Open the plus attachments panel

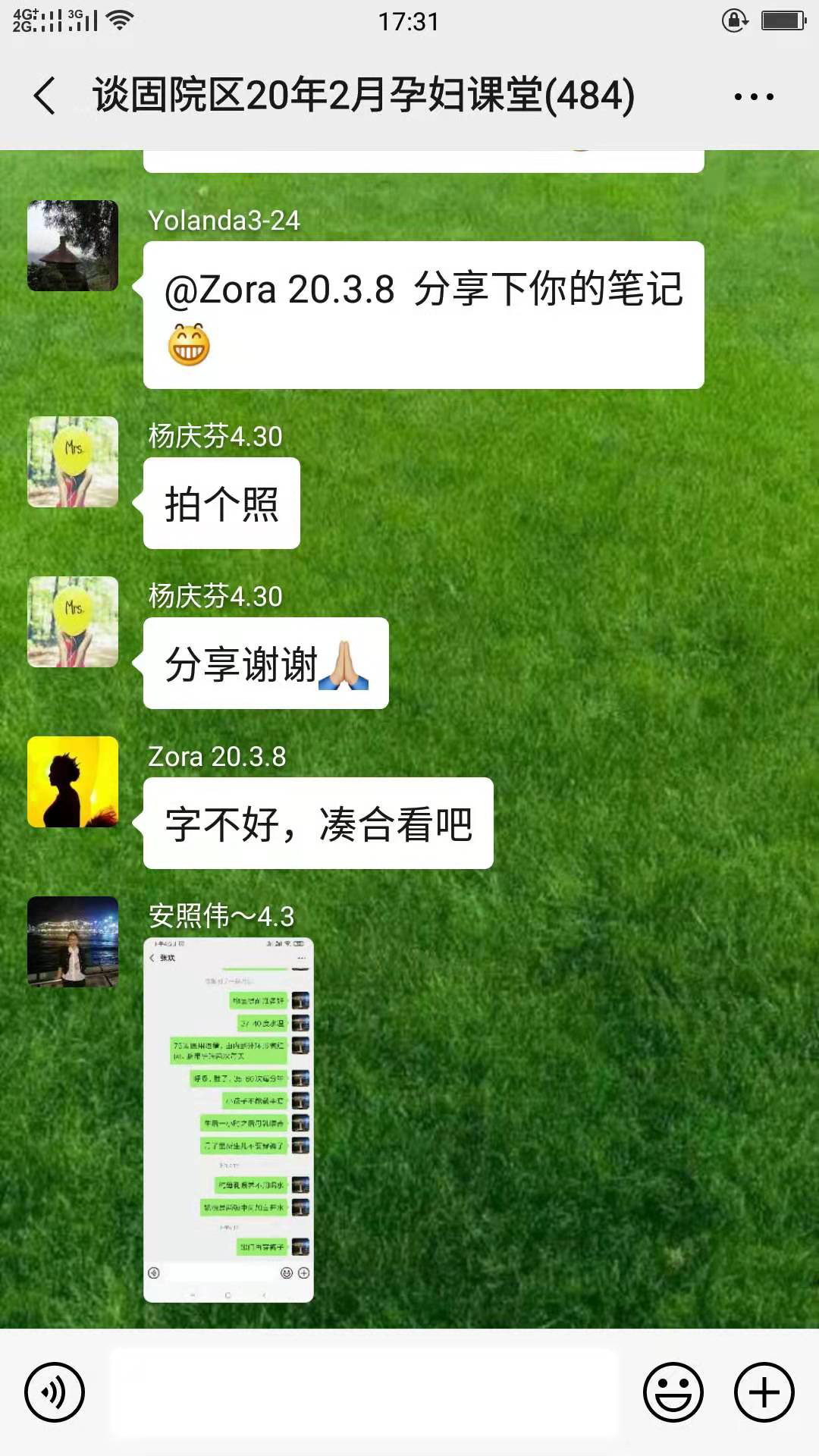point(764,1392)
